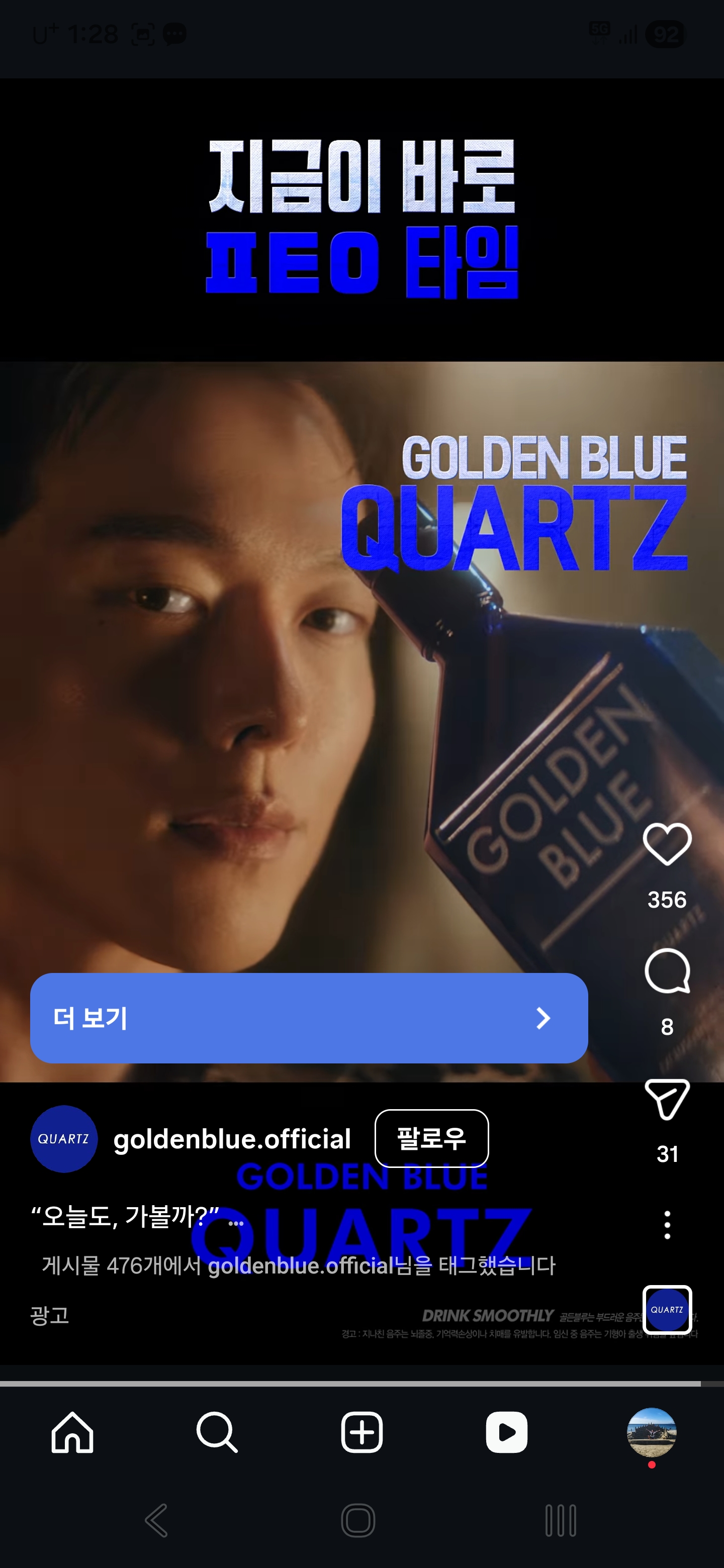This screenshot has width=724, height=1568.
Task: Open the Reels tab
Action: point(507,1432)
